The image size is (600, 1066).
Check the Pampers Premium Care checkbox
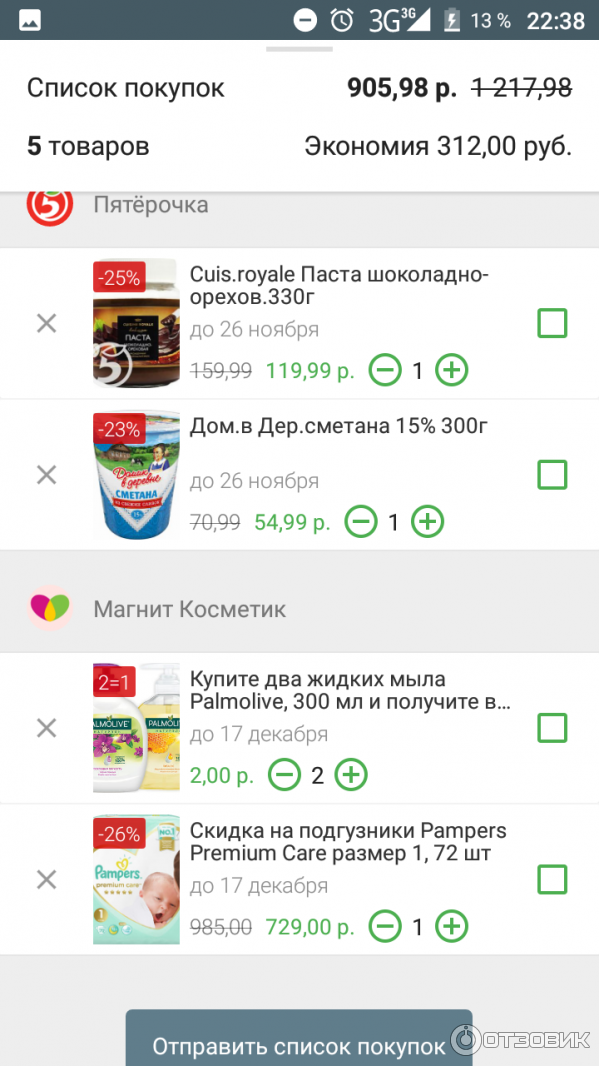coord(552,879)
